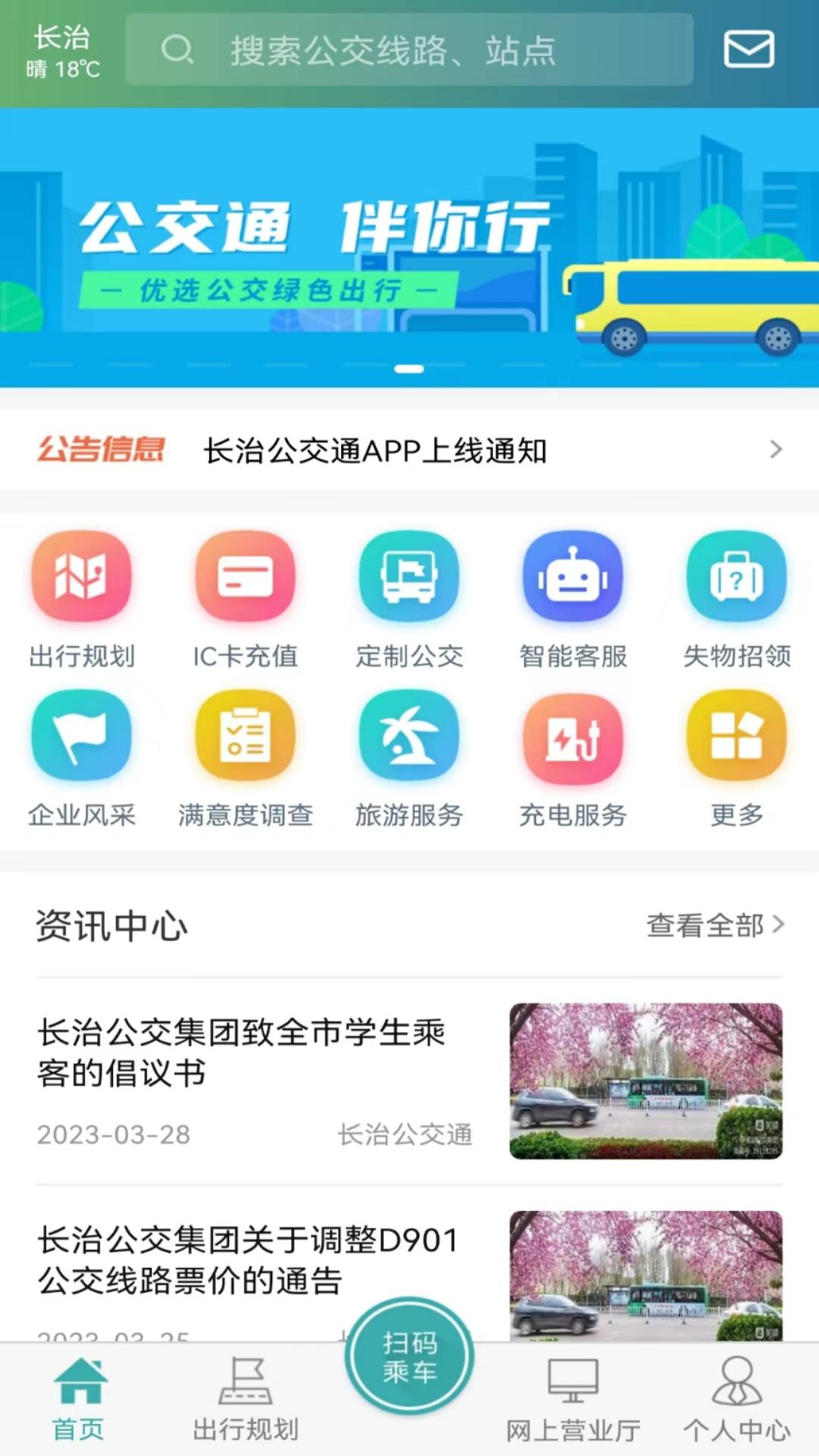Open the app launch announcement 长治公交通APP上线通知
Viewport: 819px width, 1456px height.
coord(375,450)
